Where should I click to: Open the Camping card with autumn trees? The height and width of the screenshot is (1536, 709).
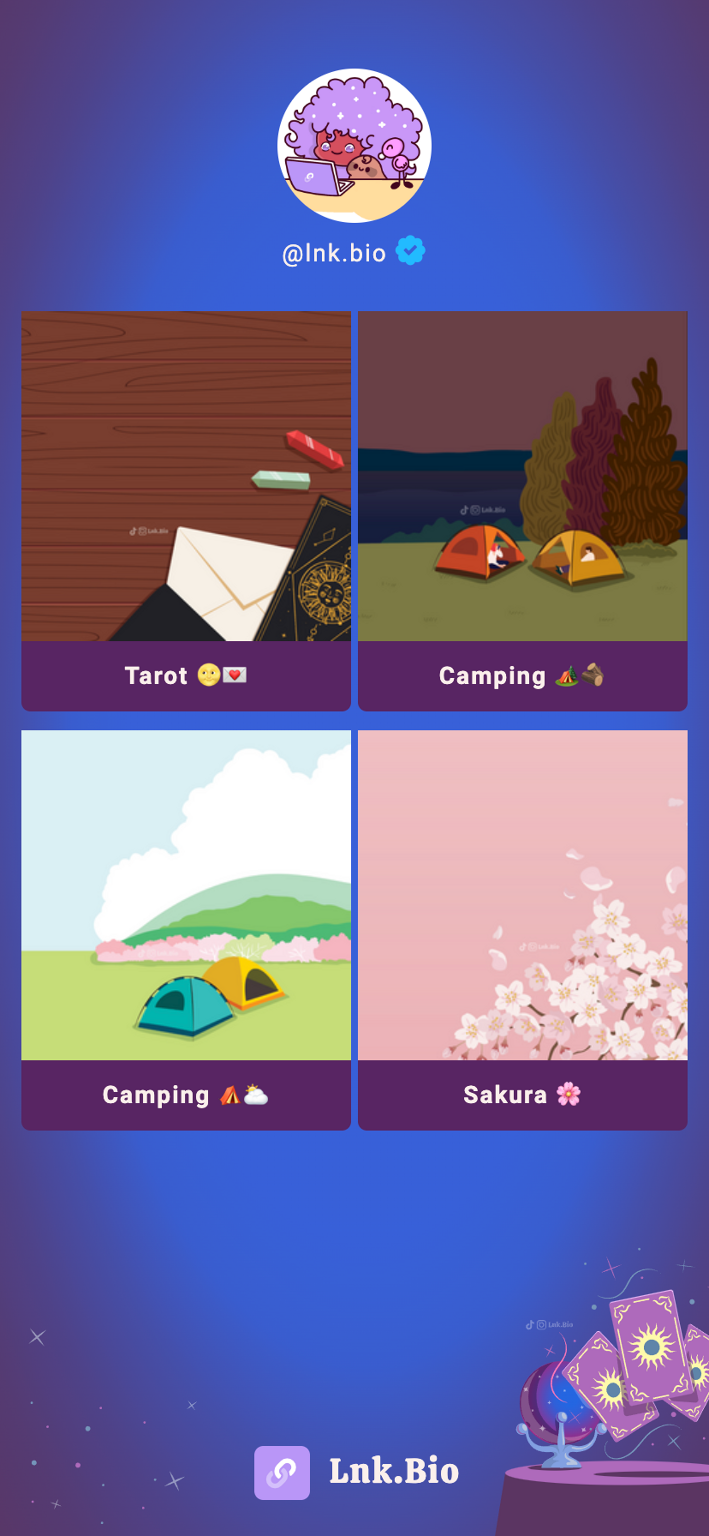coord(523,511)
